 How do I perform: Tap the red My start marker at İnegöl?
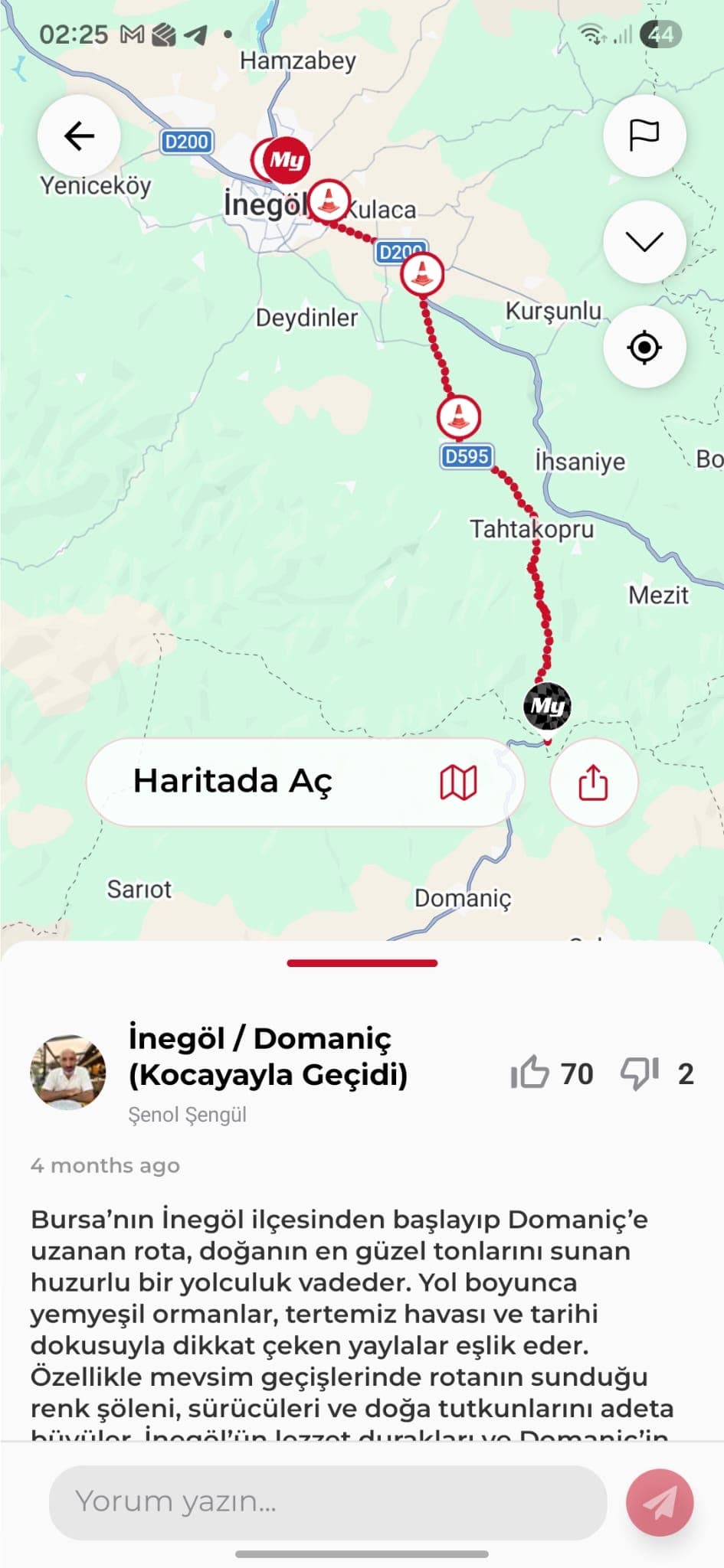coord(287,160)
